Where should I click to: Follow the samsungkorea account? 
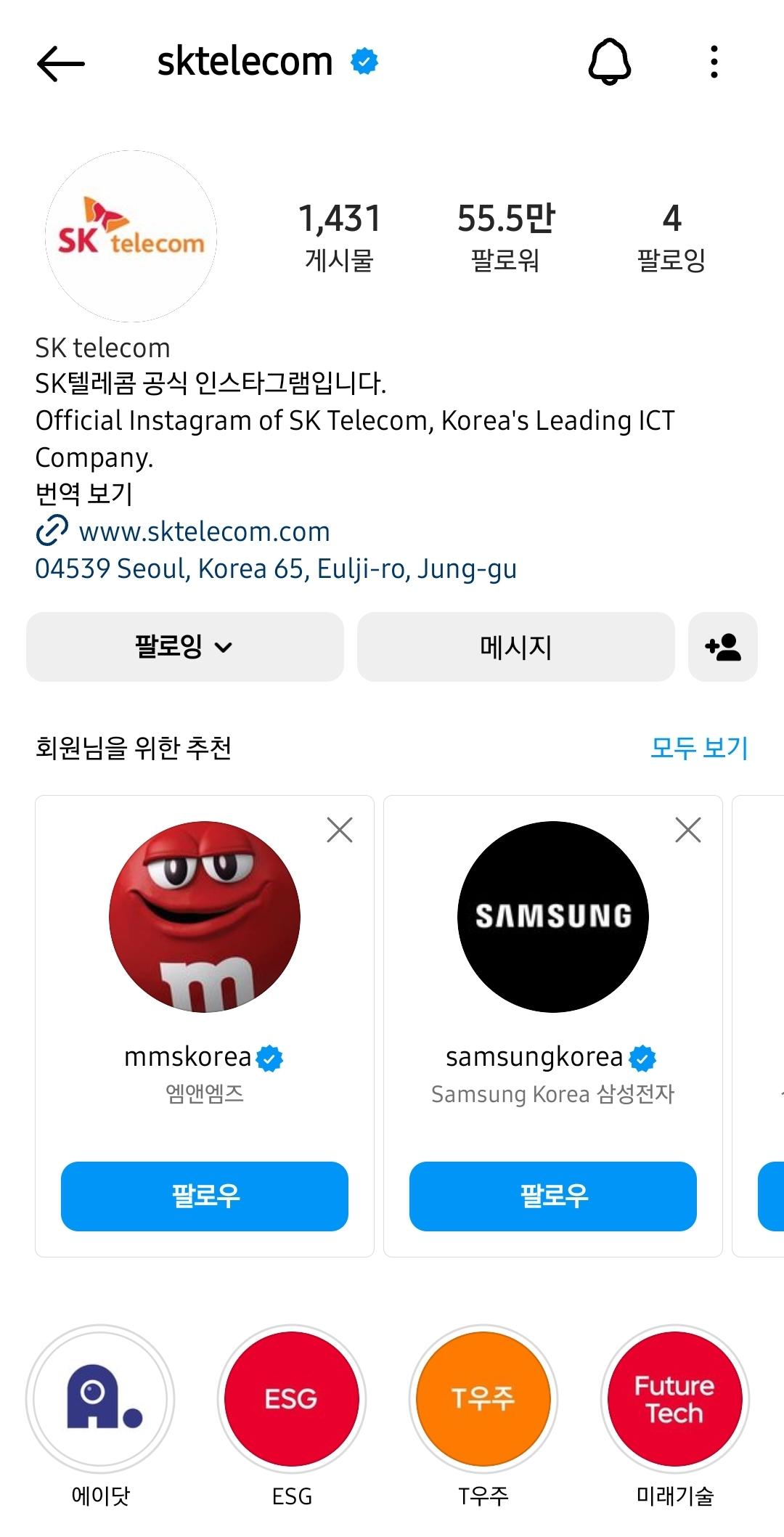[553, 1196]
